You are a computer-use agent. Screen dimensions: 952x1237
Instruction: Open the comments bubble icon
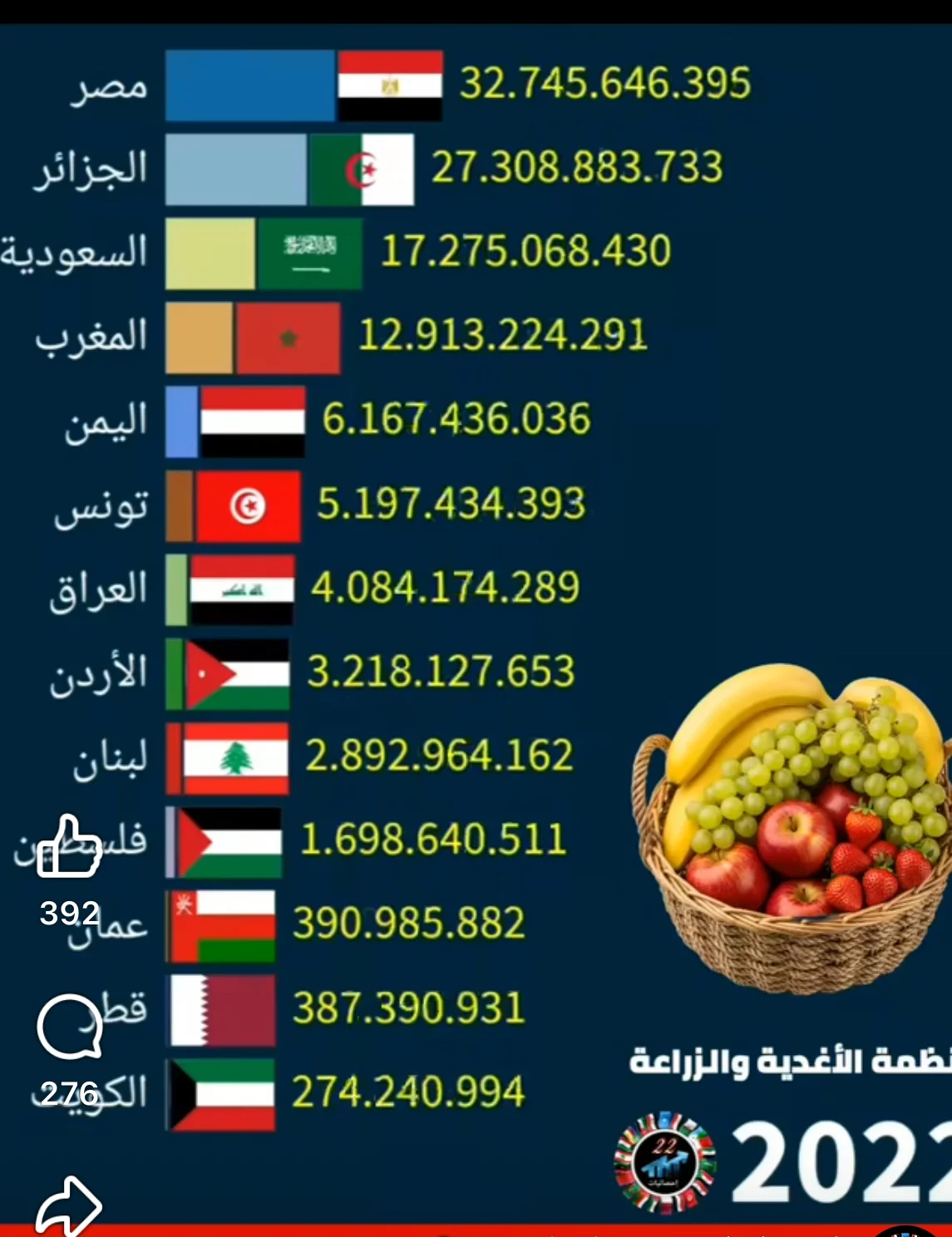pyautogui.click(x=70, y=1026)
